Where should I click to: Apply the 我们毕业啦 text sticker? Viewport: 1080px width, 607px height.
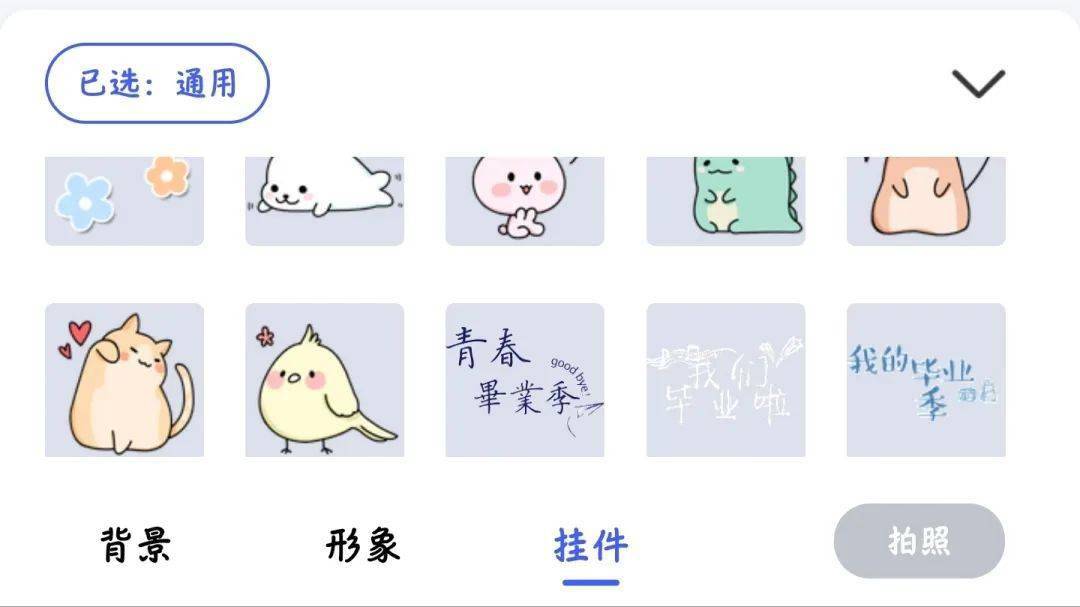click(725, 380)
